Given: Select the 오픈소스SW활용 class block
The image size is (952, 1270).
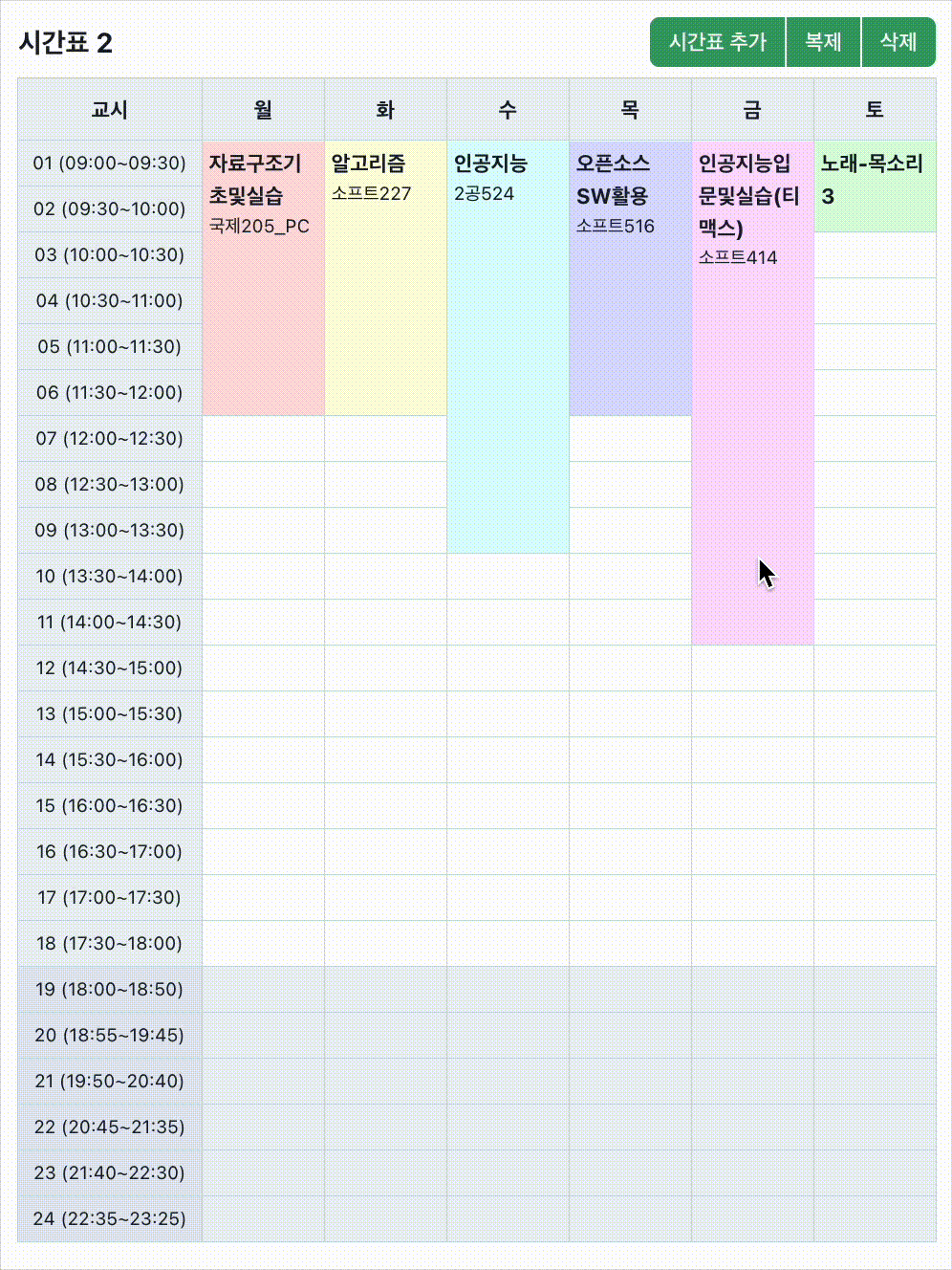Looking at the screenshot, I should coord(630,277).
